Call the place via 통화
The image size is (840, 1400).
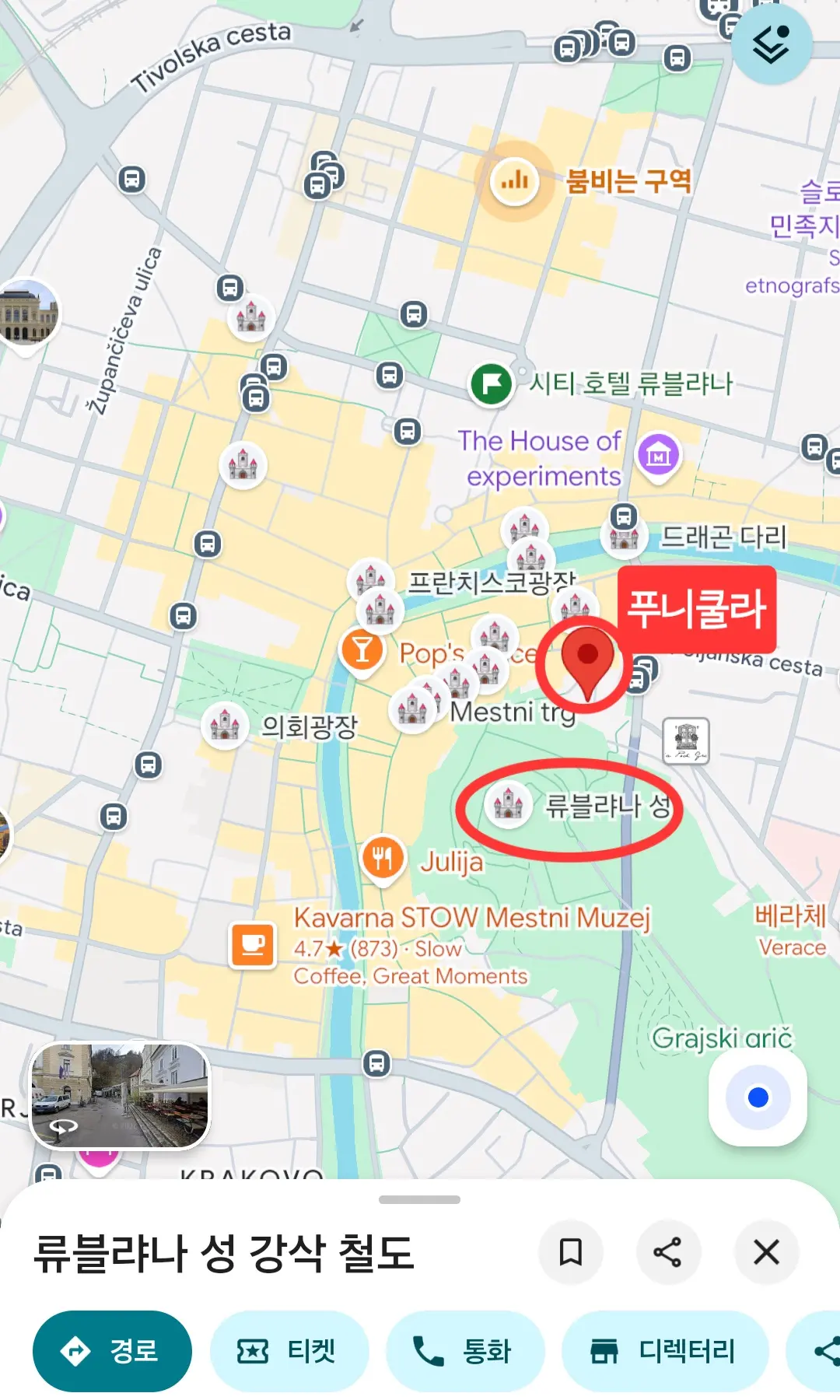pos(465,1351)
